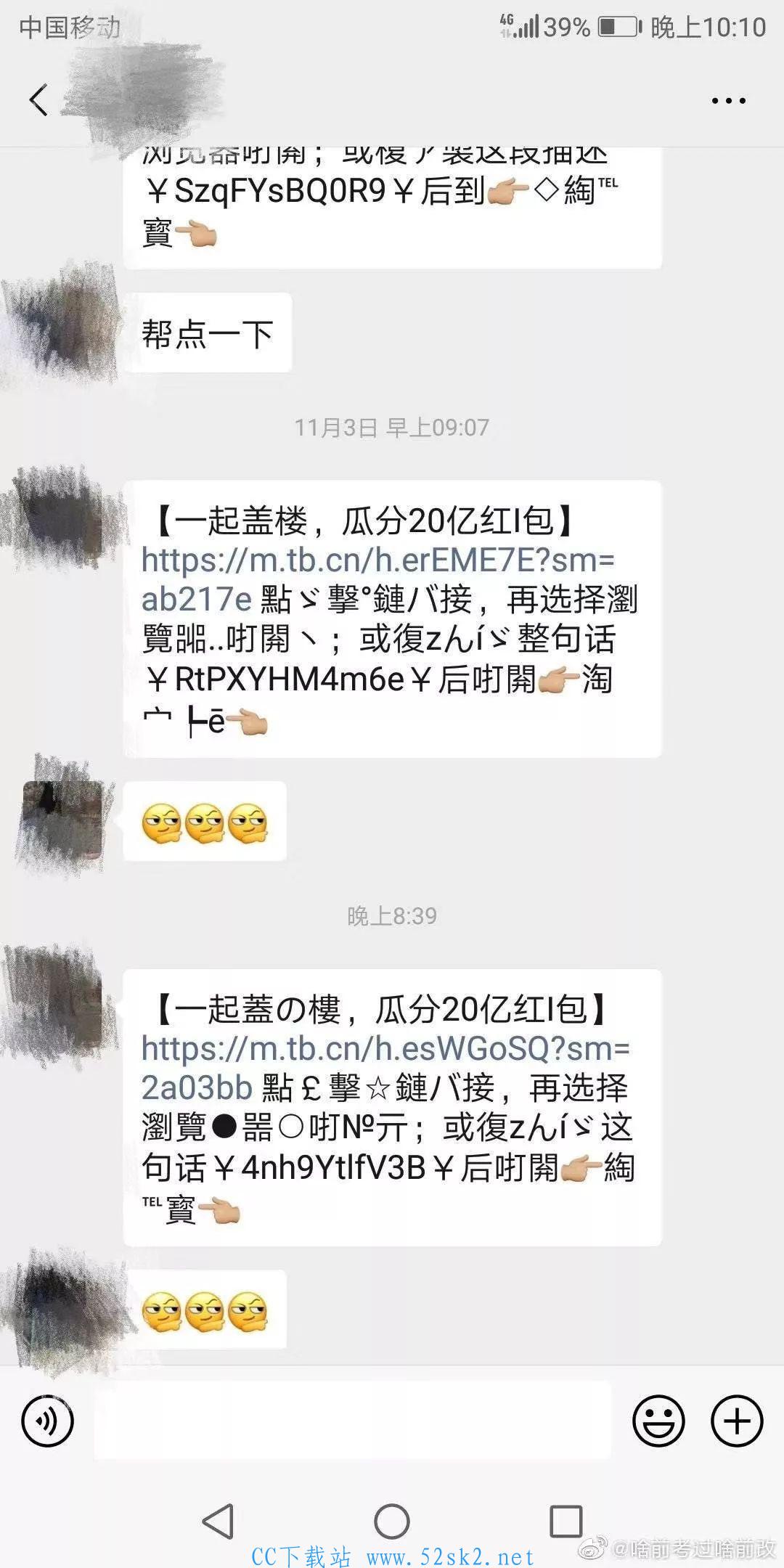Open the m.tb.cn/h.esWGoSQ link
The height and width of the screenshot is (1568, 784).
(x=385, y=1069)
